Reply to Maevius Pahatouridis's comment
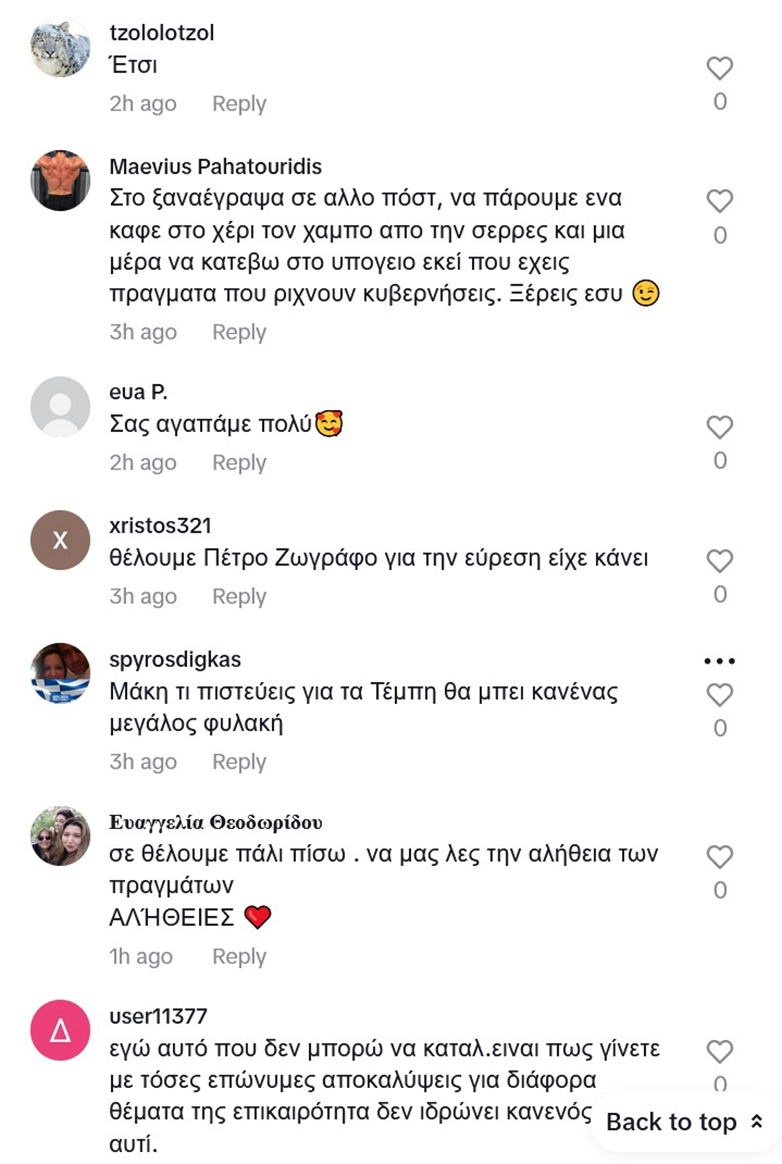This screenshot has width=782, height=1164. pos(239,332)
